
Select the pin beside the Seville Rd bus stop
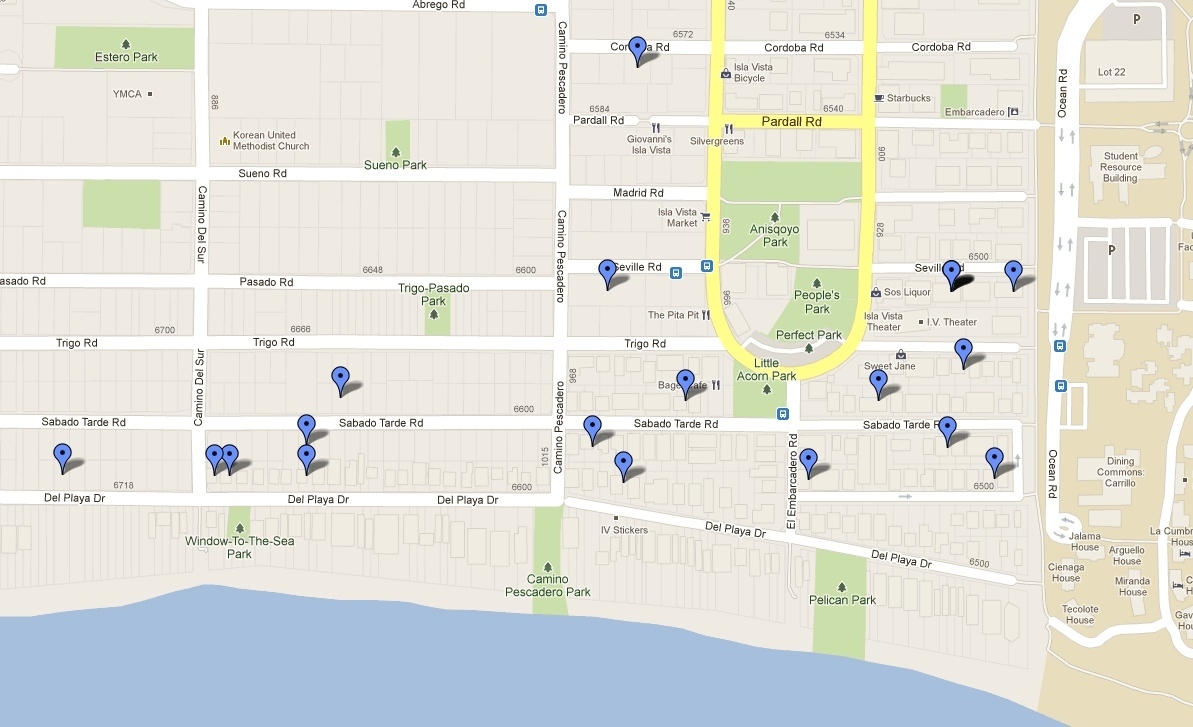[607, 272]
